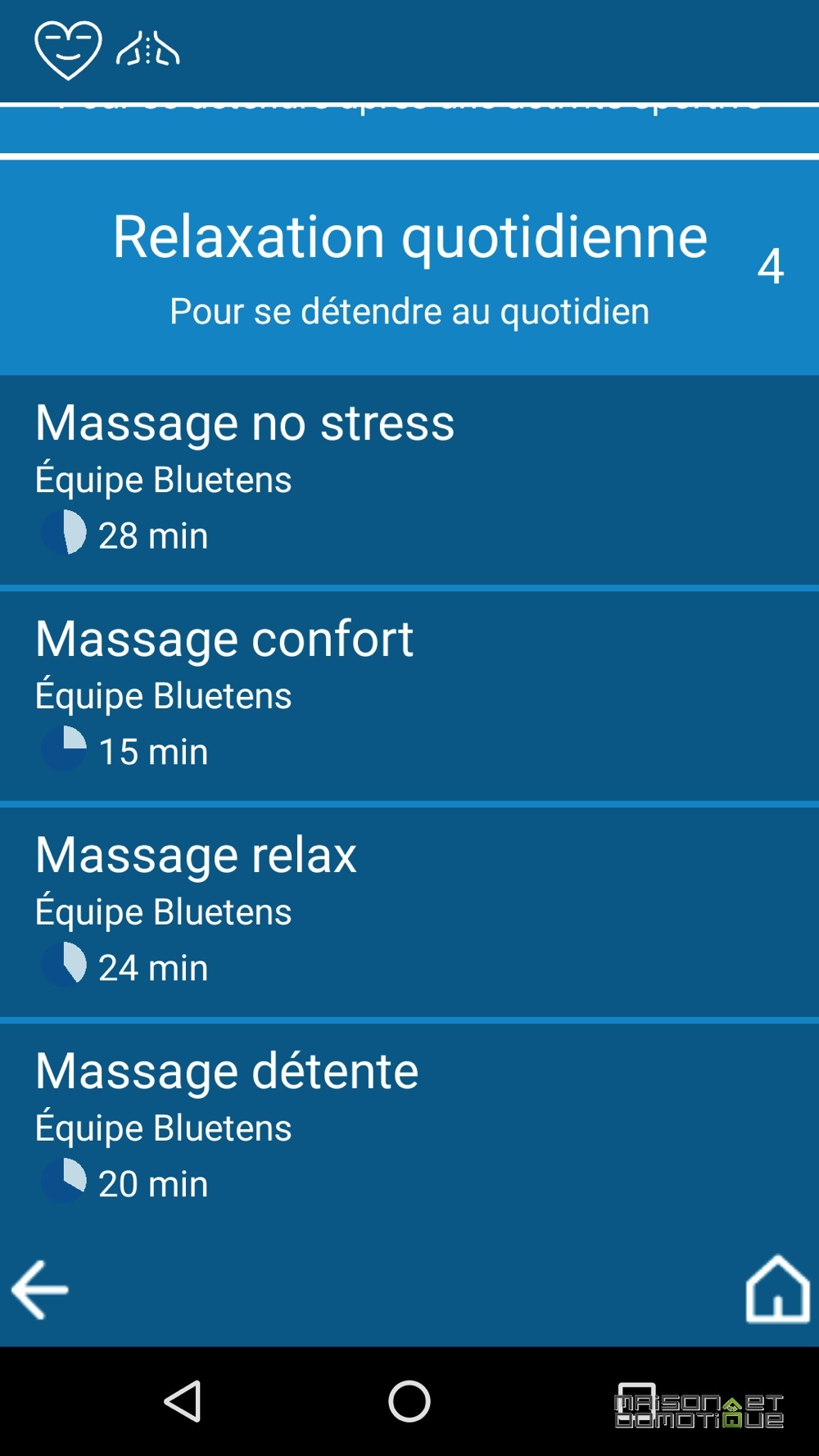Tap the Android system back button
The image size is (819, 1456).
click(183, 1401)
